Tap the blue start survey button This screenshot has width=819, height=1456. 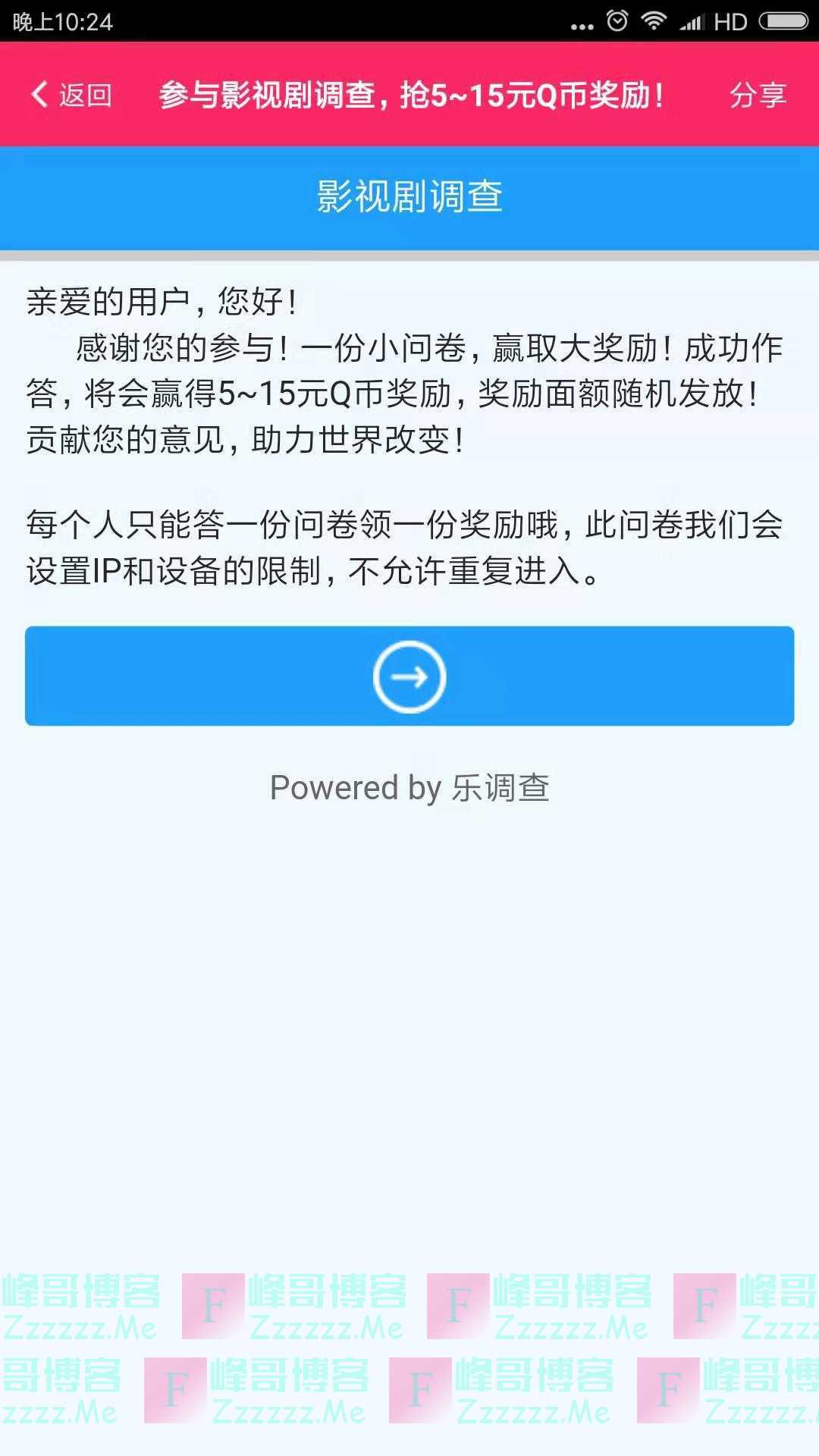409,677
